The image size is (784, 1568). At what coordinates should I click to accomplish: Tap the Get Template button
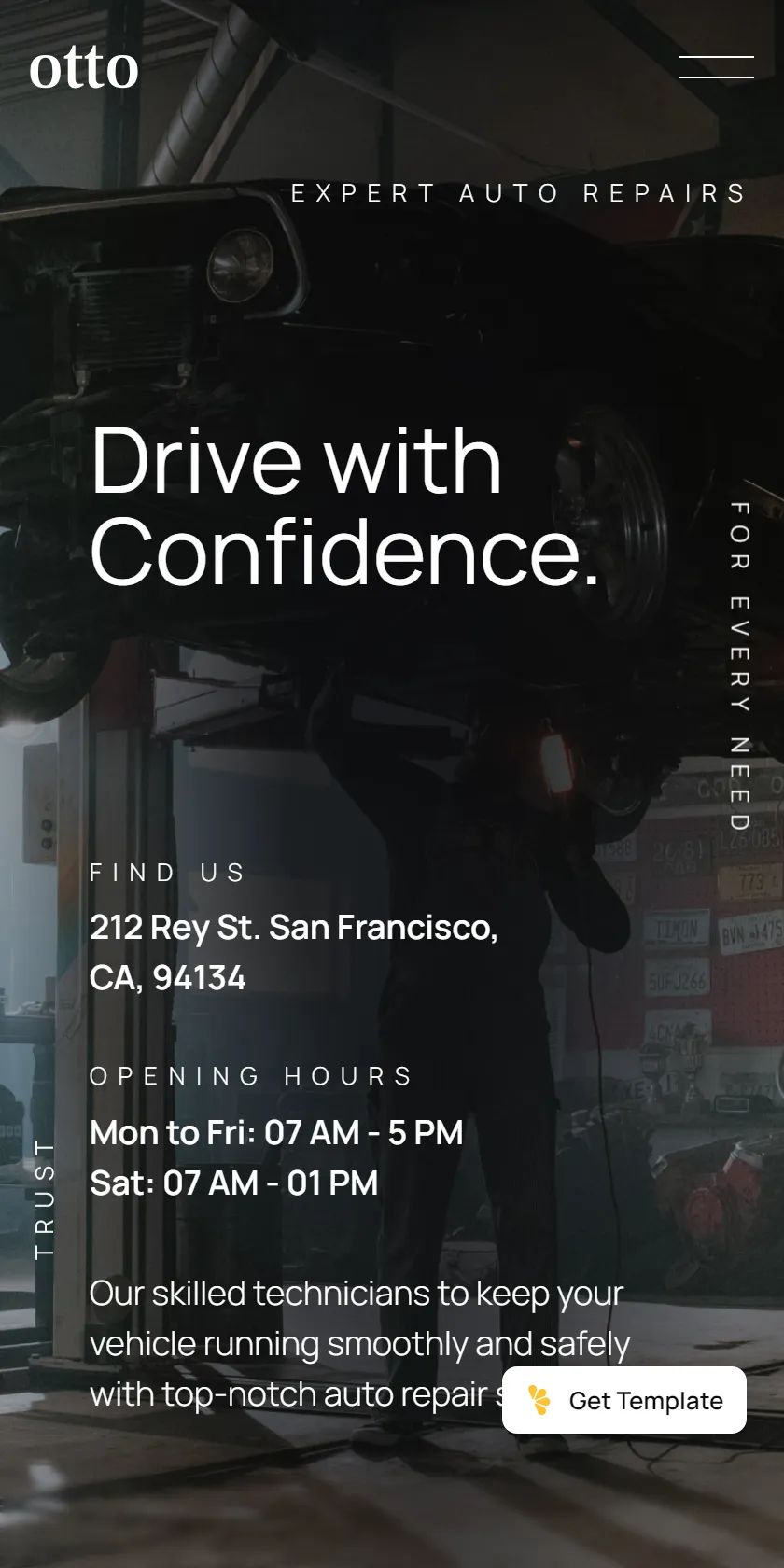(624, 1400)
